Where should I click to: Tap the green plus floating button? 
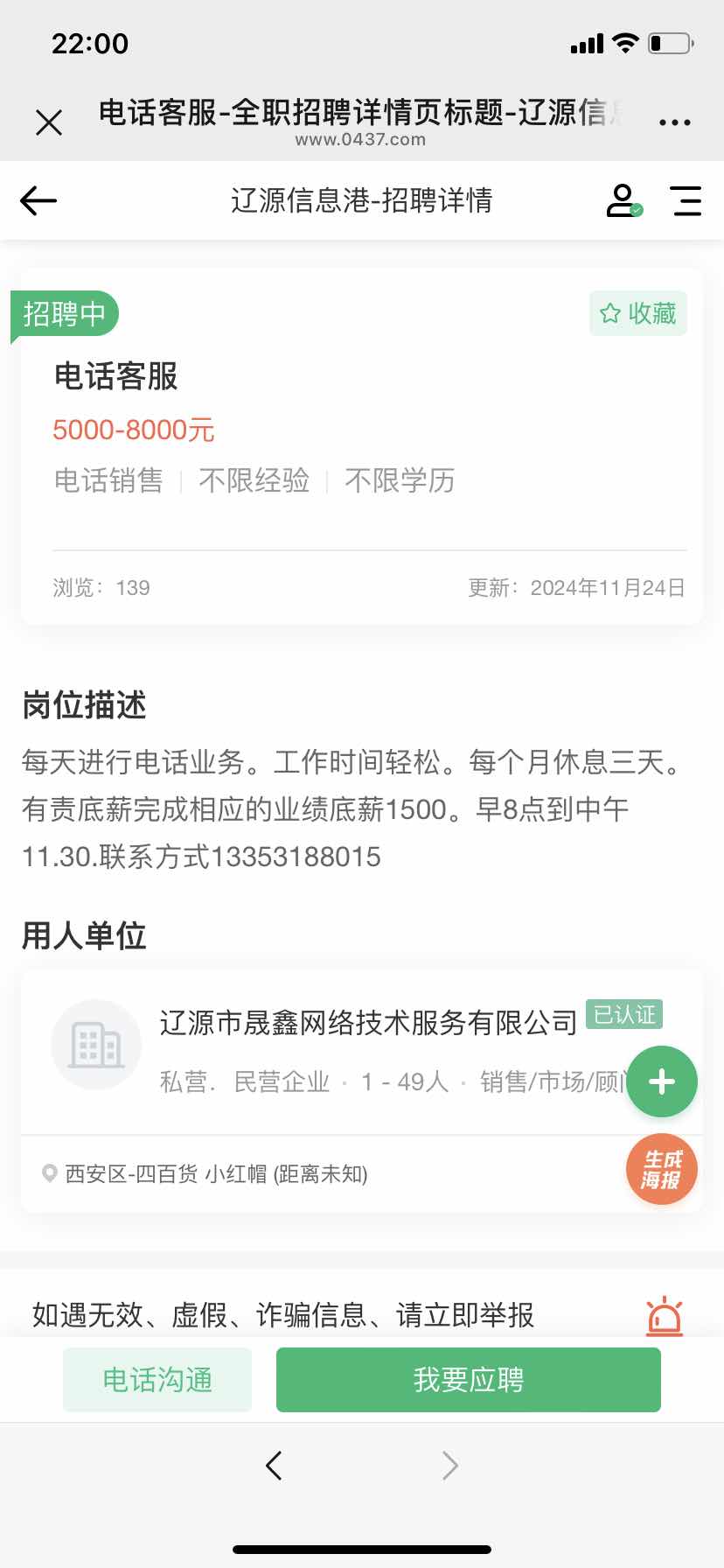(x=662, y=1081)
